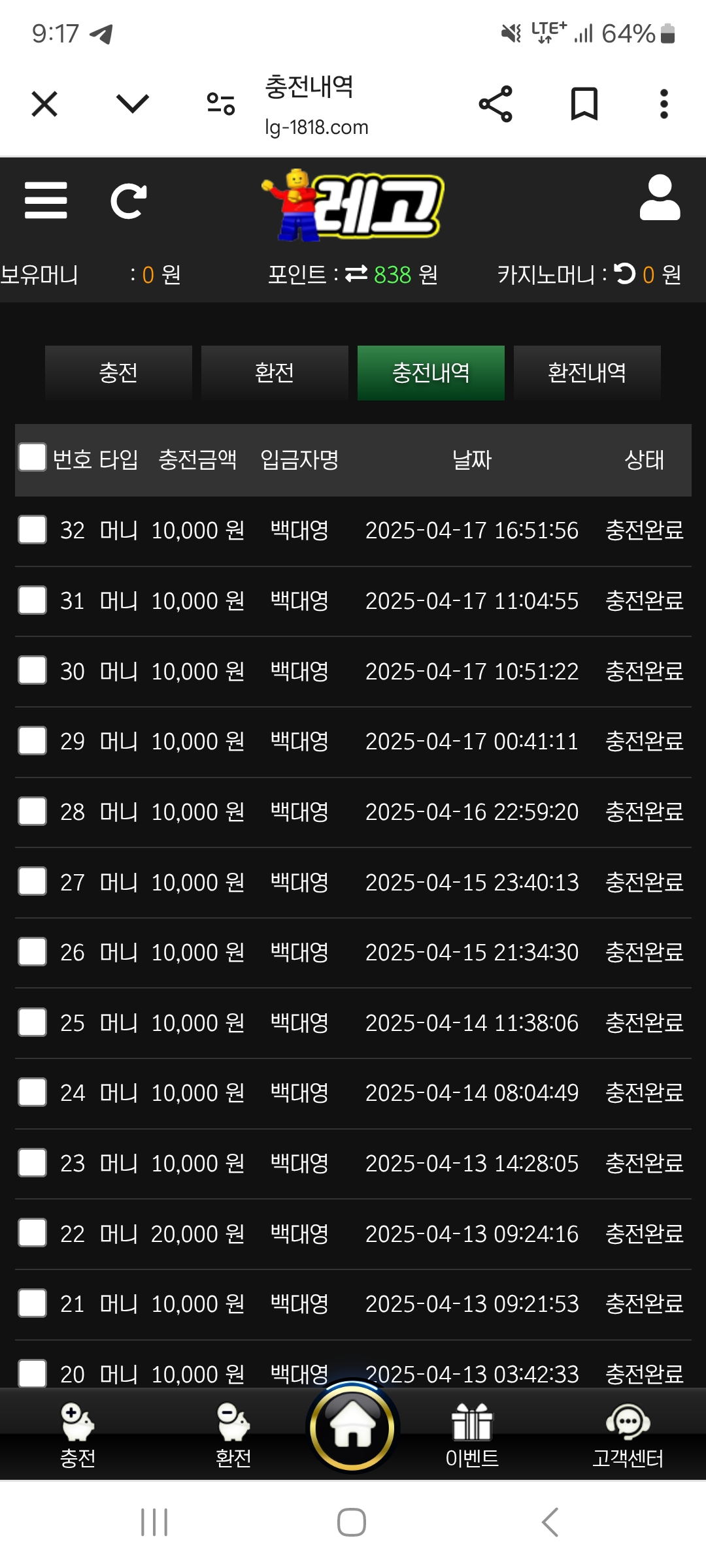Viewport: 706px width, 1568px height.
Task: Tap the point transfer arrows icon
Action: pyautogui.click(x=356, y=274)
